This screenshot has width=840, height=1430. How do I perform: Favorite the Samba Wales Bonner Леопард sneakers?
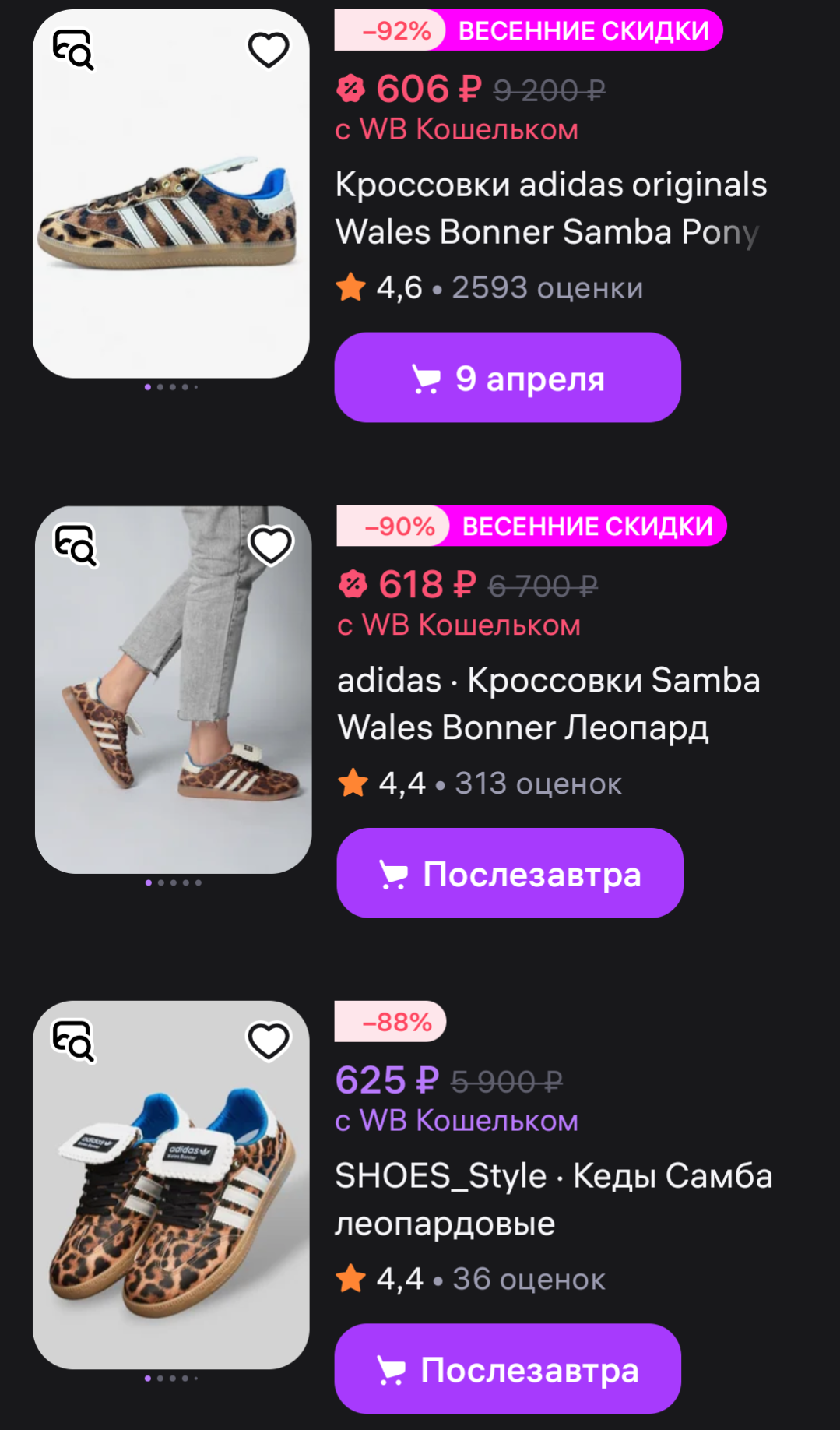[271, 545]
